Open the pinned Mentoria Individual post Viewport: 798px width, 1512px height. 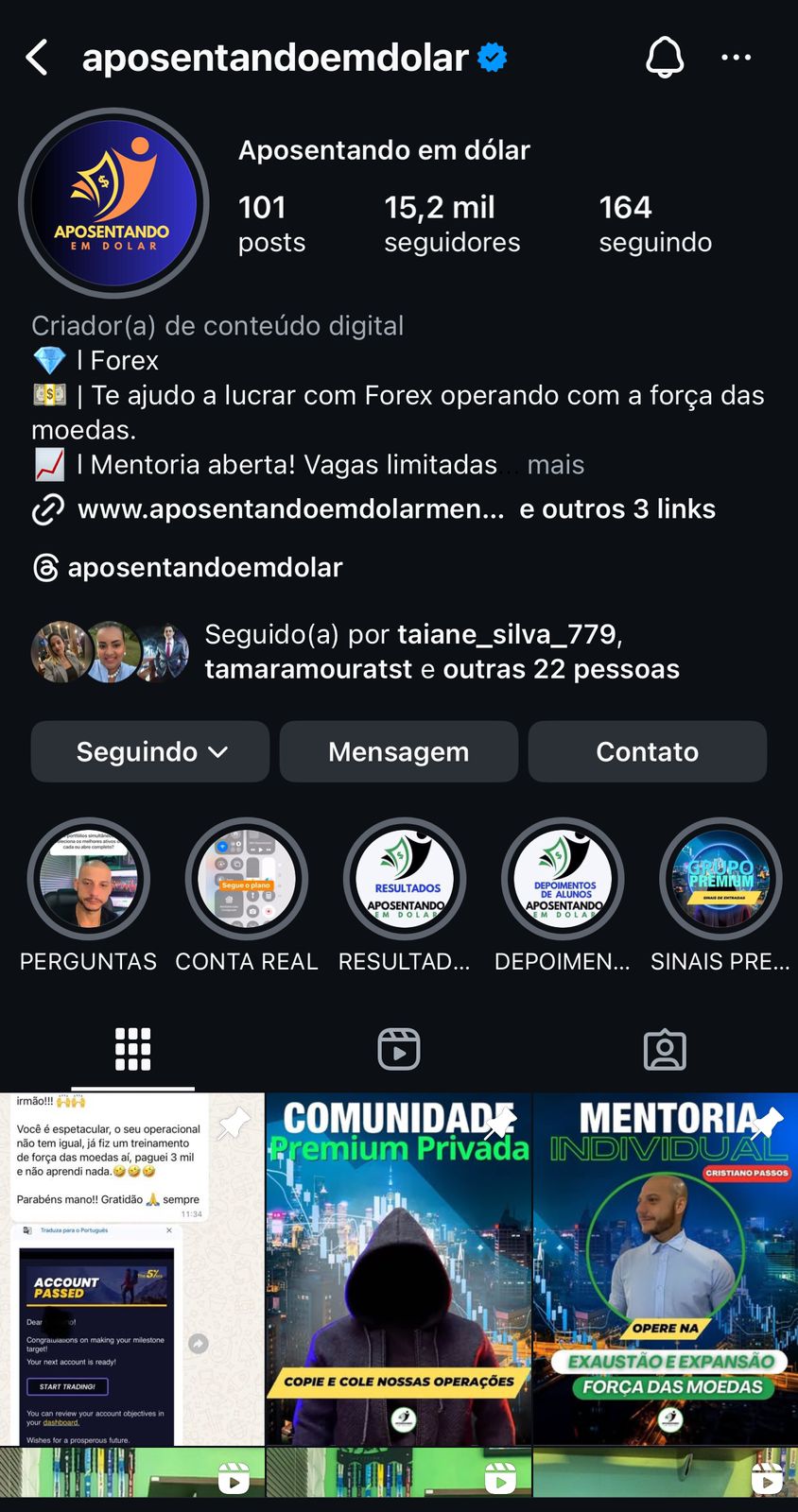coord(666,1269)
